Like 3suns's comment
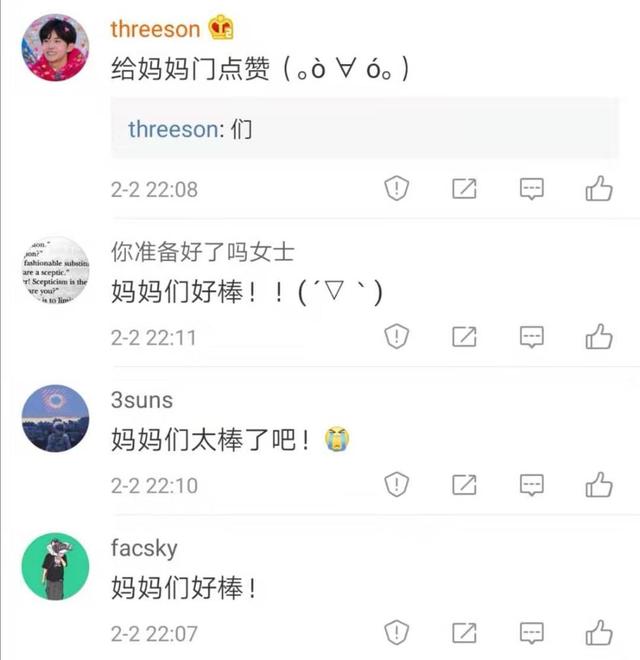The width and height of the screenshot is (640, 660). (599, 485)
